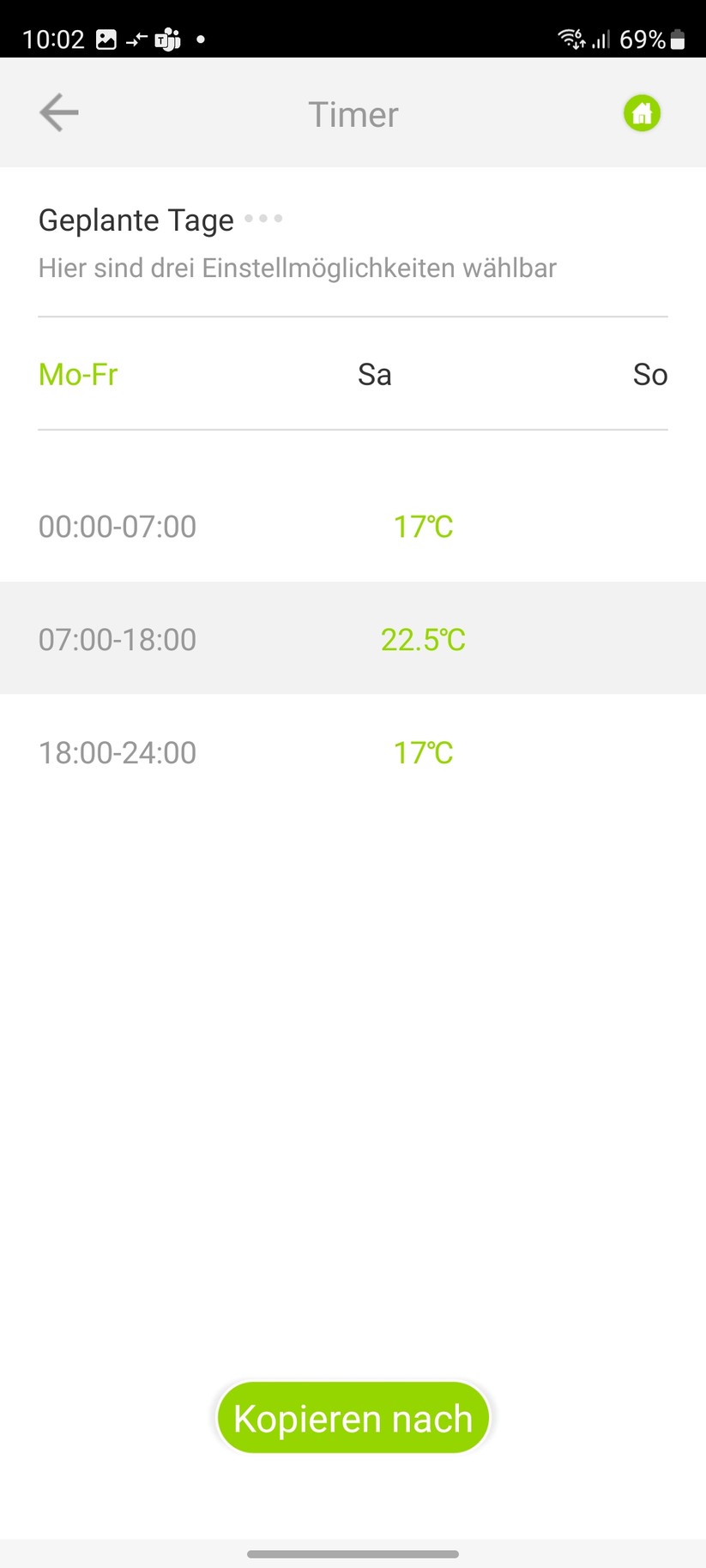Switch to the So schedule tab

[650, 375]
